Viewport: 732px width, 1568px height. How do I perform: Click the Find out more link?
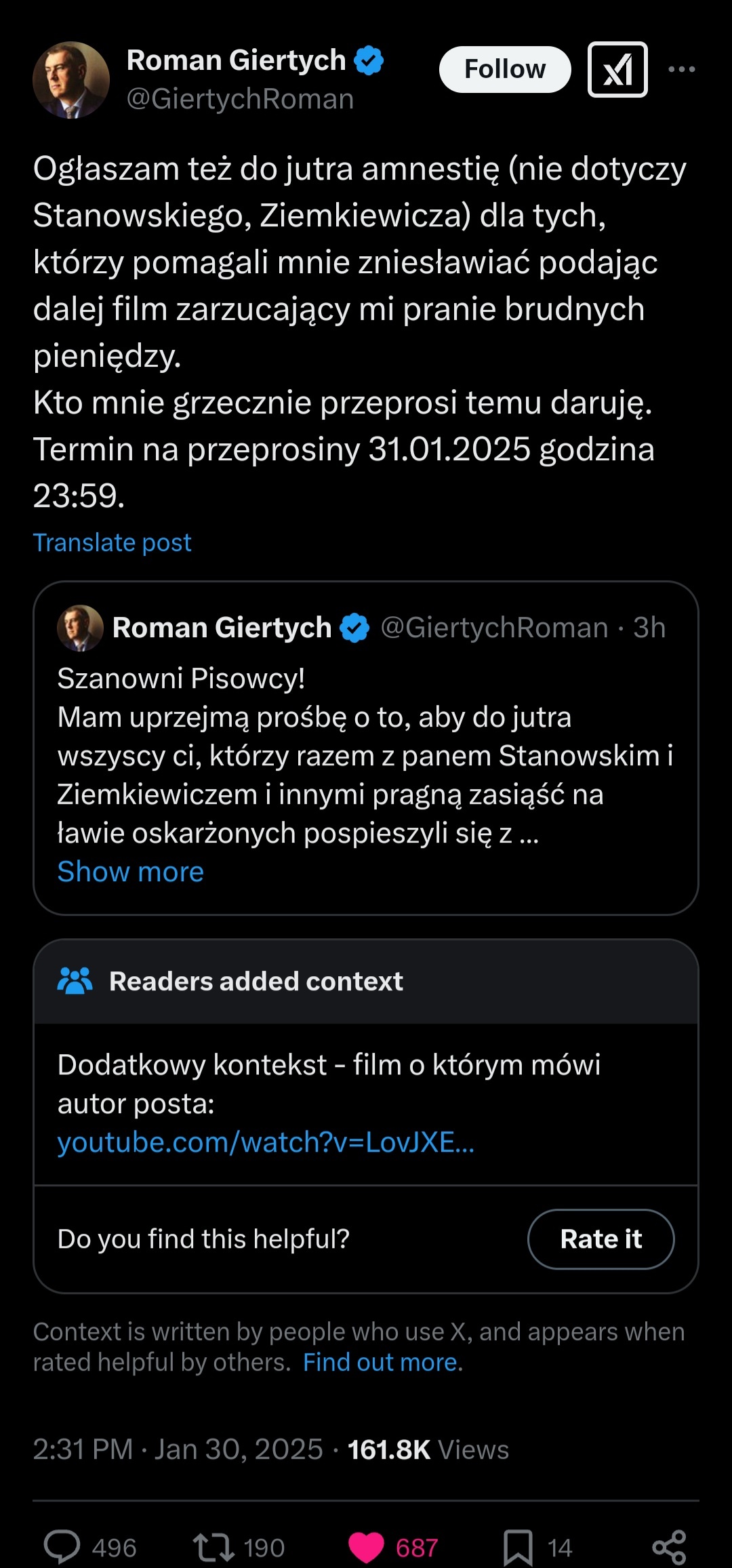(x=380, y=1361)
